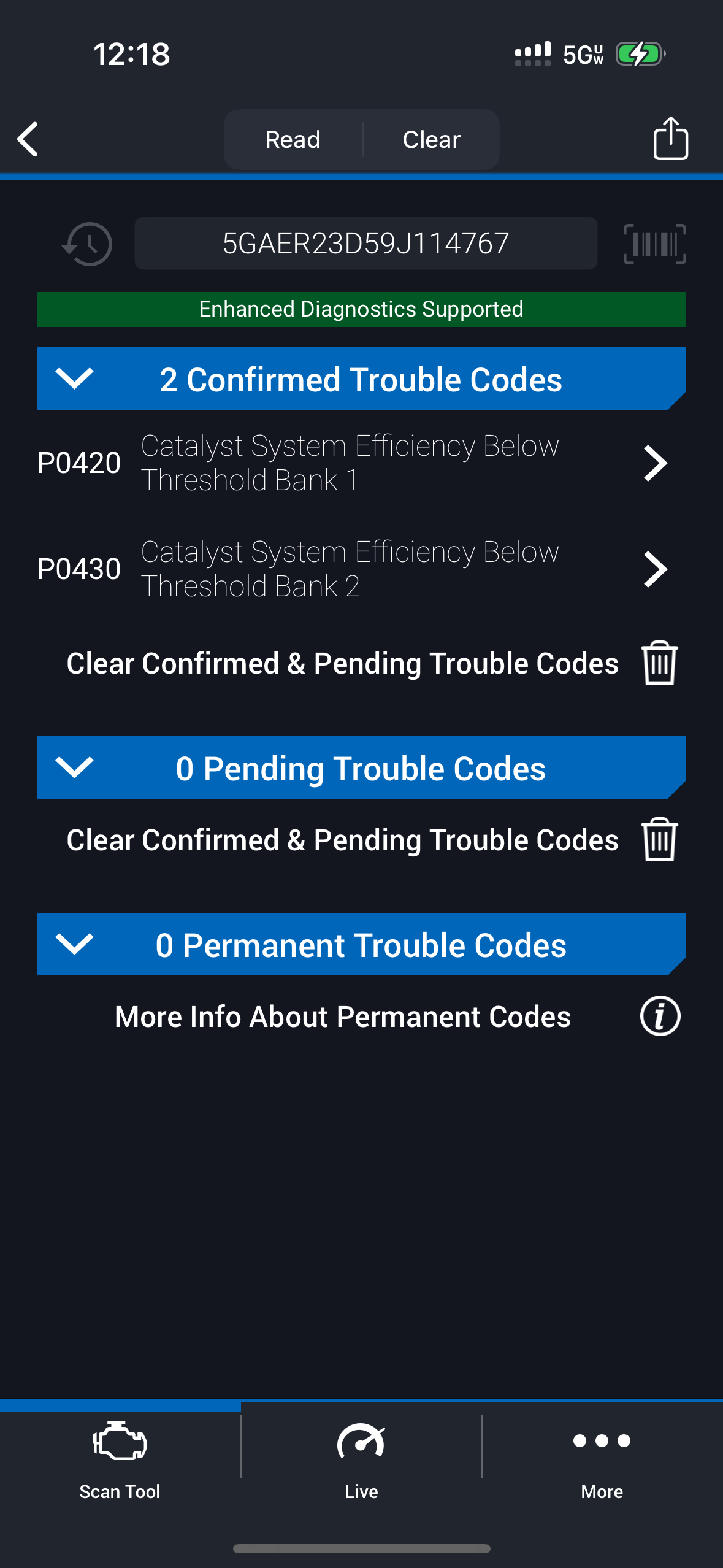Viewport: 723px width, 1568px height.
Task: Clear codes under Confirmed Trouble Codes section
Action: click(659, 663)
